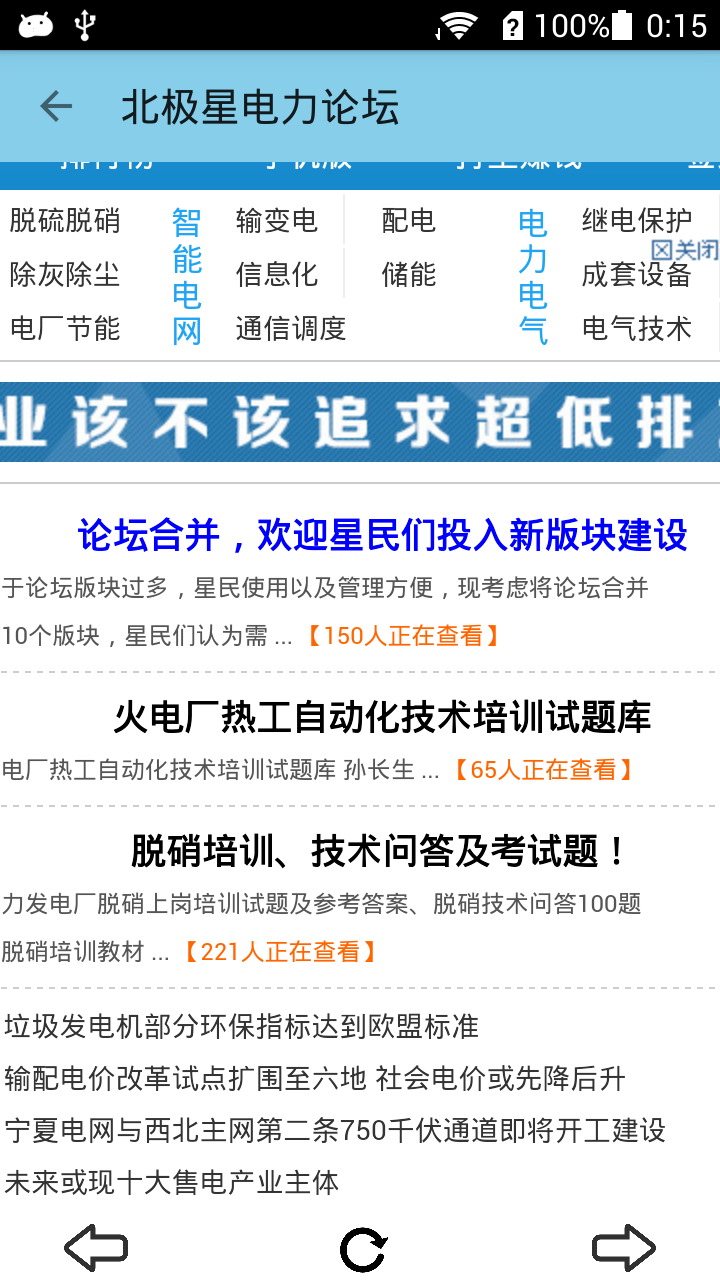
Task: Reload the page with the refresh icon
Action: tap(362, 1249)
